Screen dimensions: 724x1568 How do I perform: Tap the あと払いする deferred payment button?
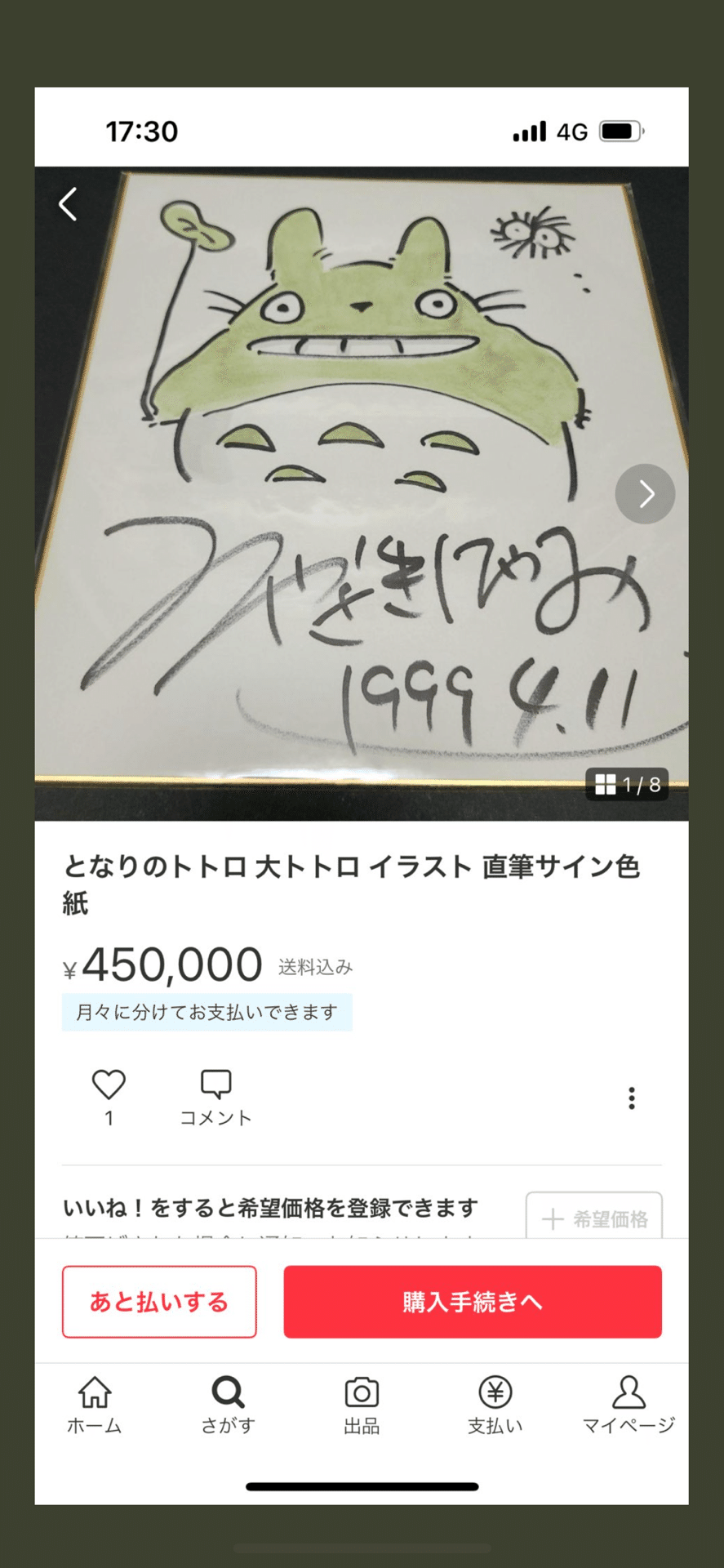pyautogui.click(x=159, y=1301)
